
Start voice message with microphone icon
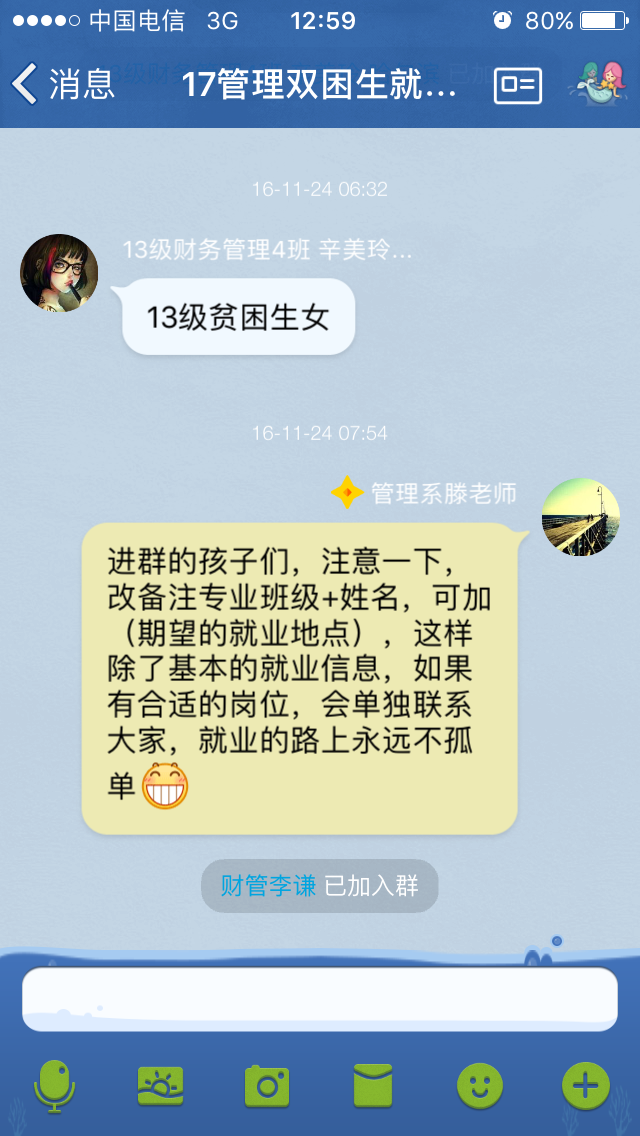(54, 1085)
